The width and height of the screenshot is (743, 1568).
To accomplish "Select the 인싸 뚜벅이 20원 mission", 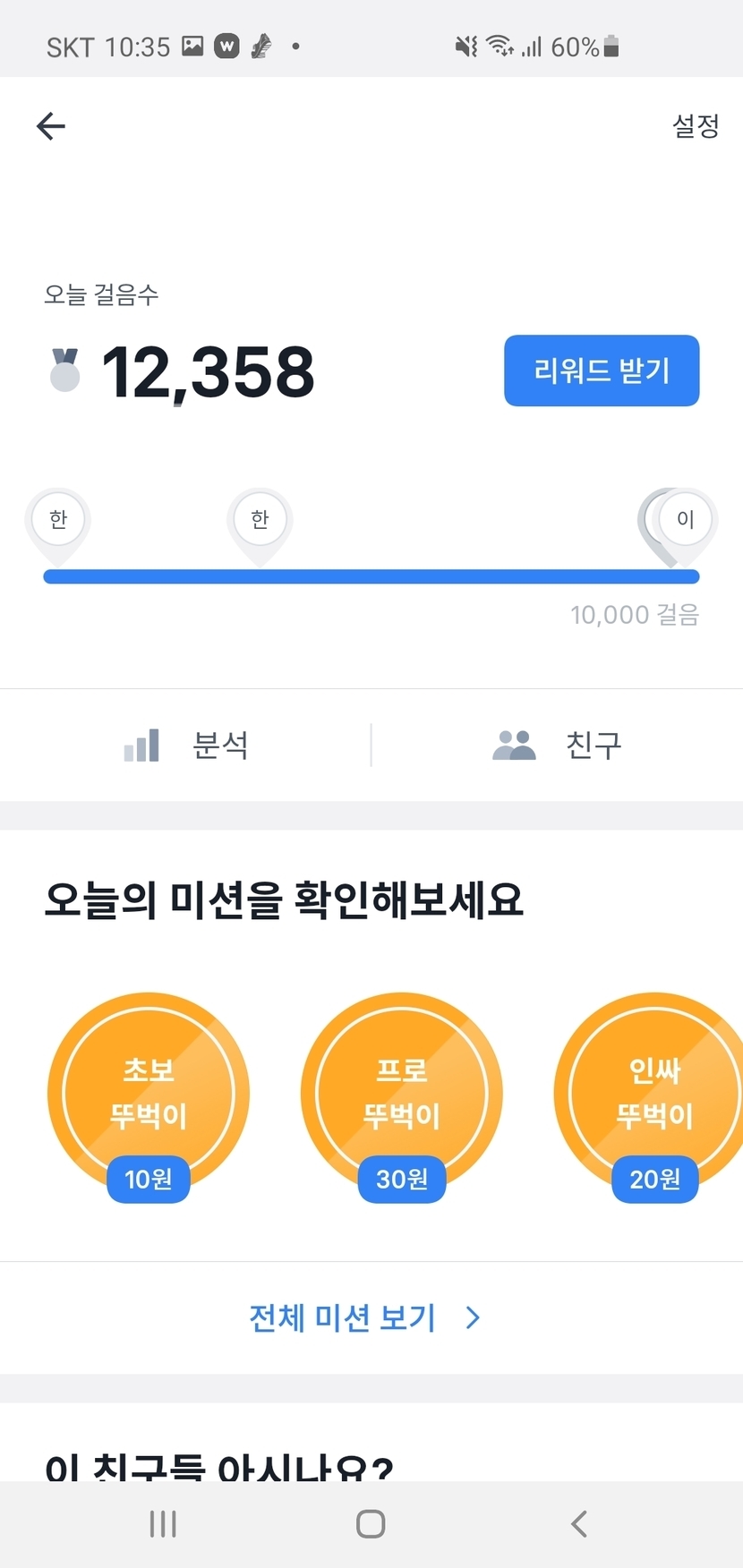I will pyautogui.click(x=653, y=1095).
